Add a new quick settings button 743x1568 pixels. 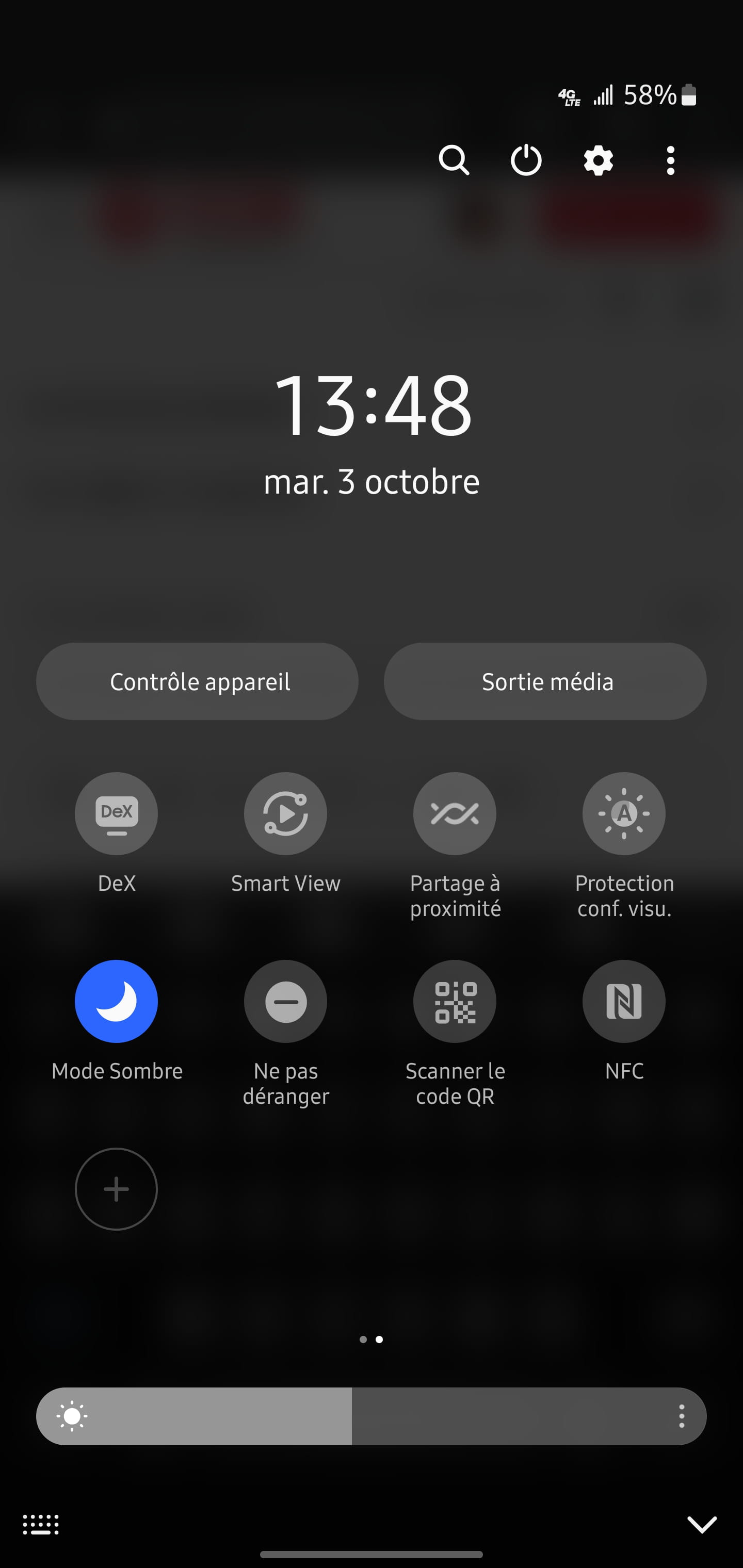(116, 1189)
